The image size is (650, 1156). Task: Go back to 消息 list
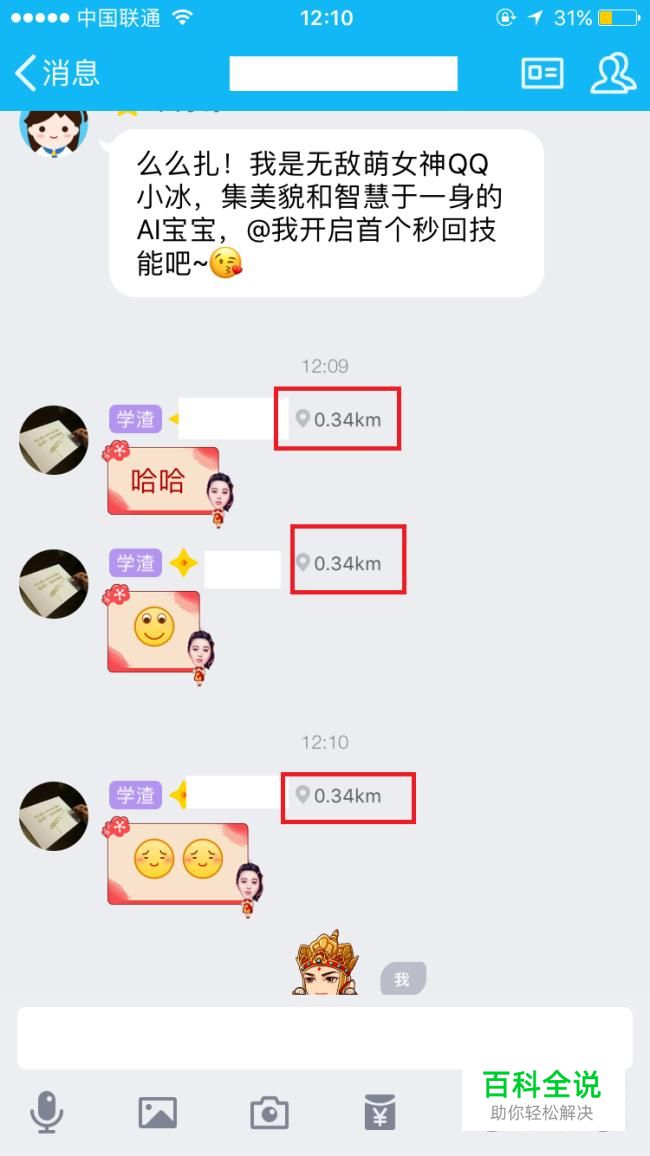click(x=57, y=73)
